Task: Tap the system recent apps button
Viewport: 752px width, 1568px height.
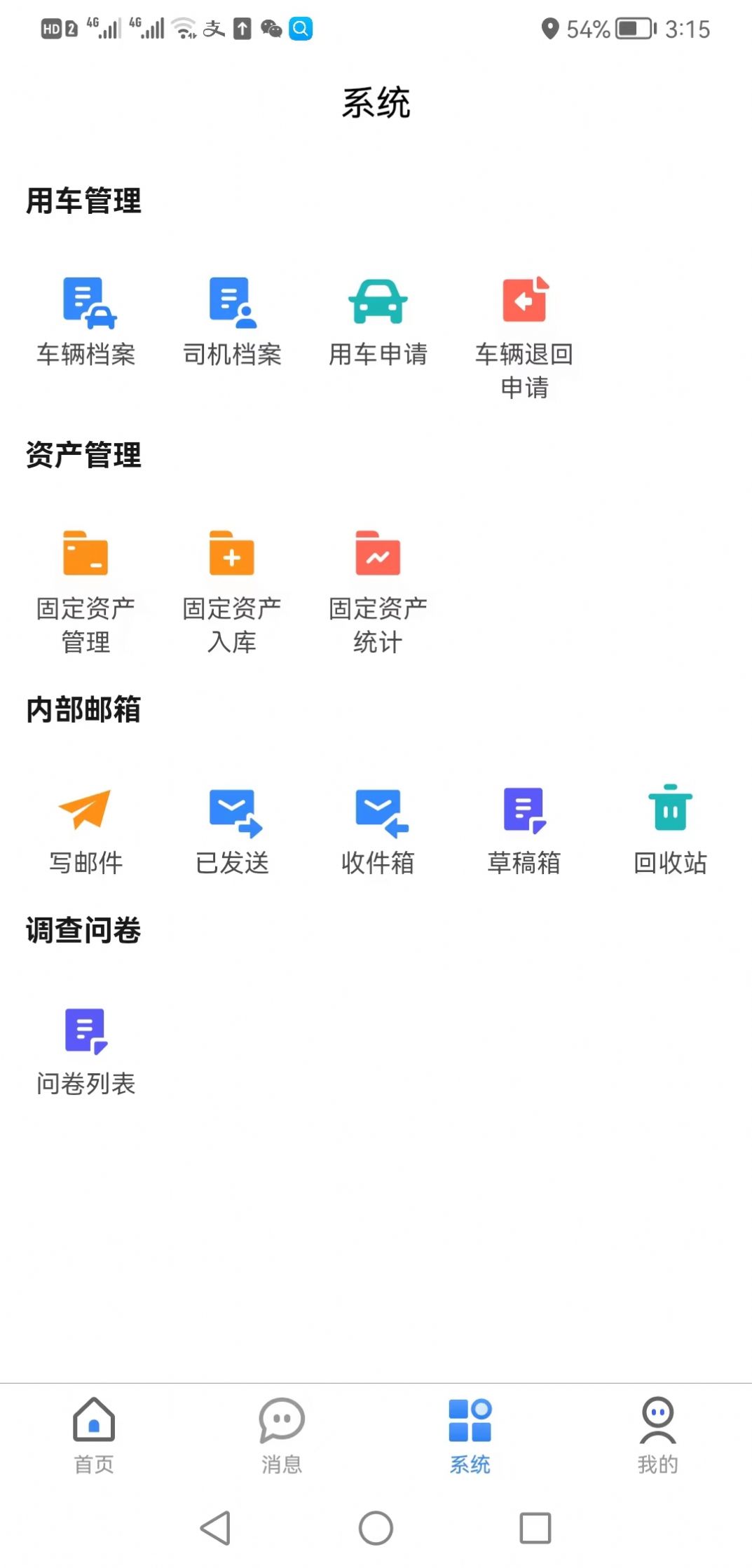Action: (535, 1528)
